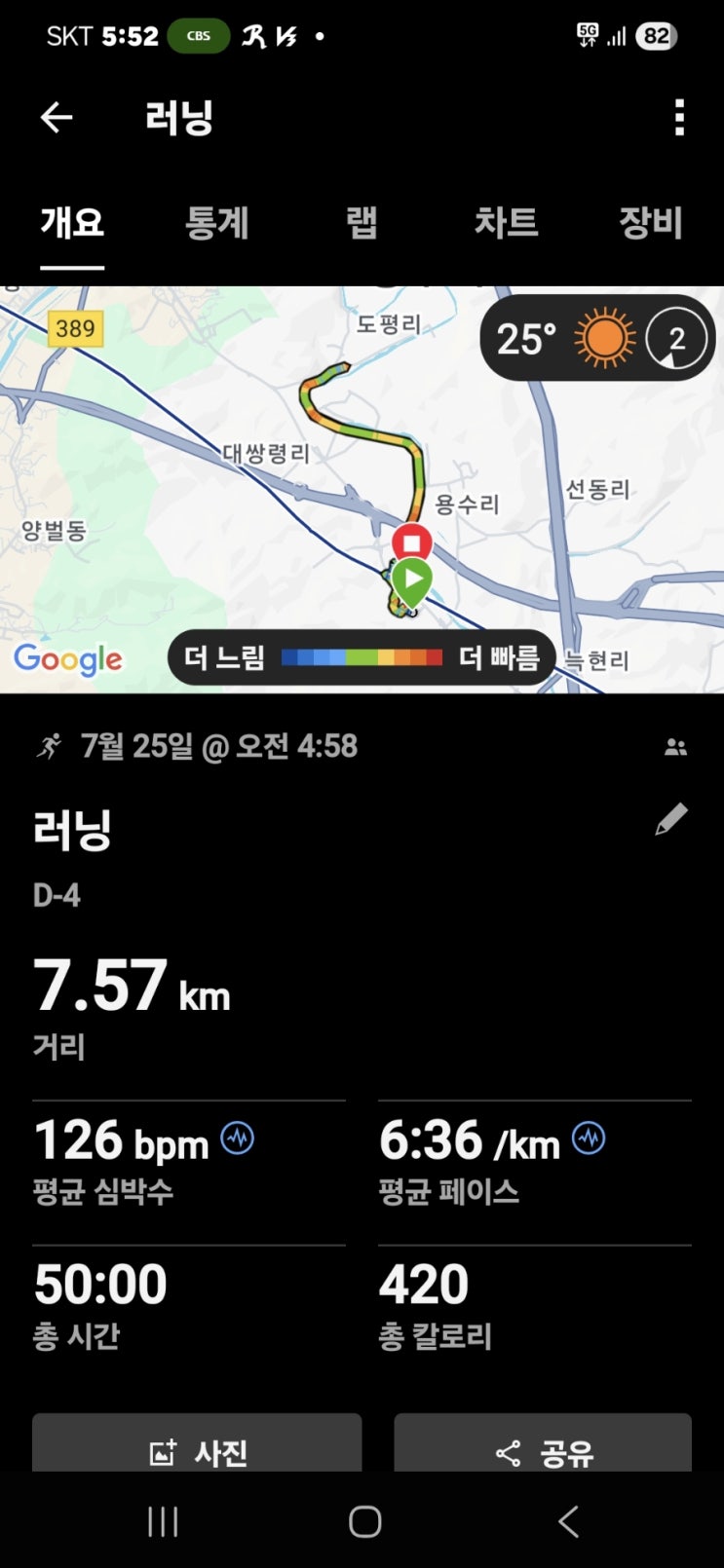The width and height of the screenshot is (724, 1568).
Task: View the 장비 tab
Action: click(x=650, y=223)
